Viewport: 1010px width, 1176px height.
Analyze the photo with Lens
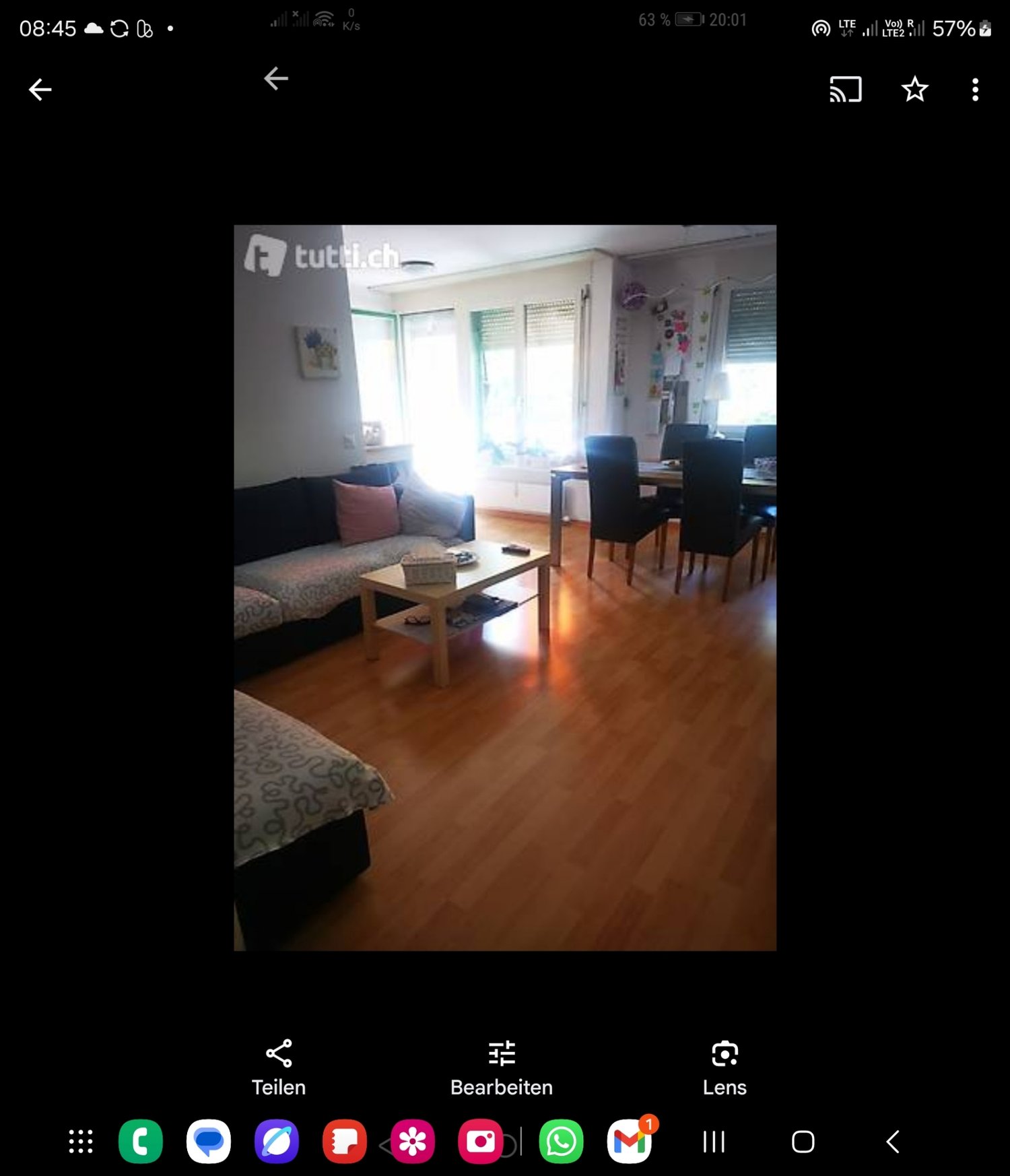coord(725,1068)
